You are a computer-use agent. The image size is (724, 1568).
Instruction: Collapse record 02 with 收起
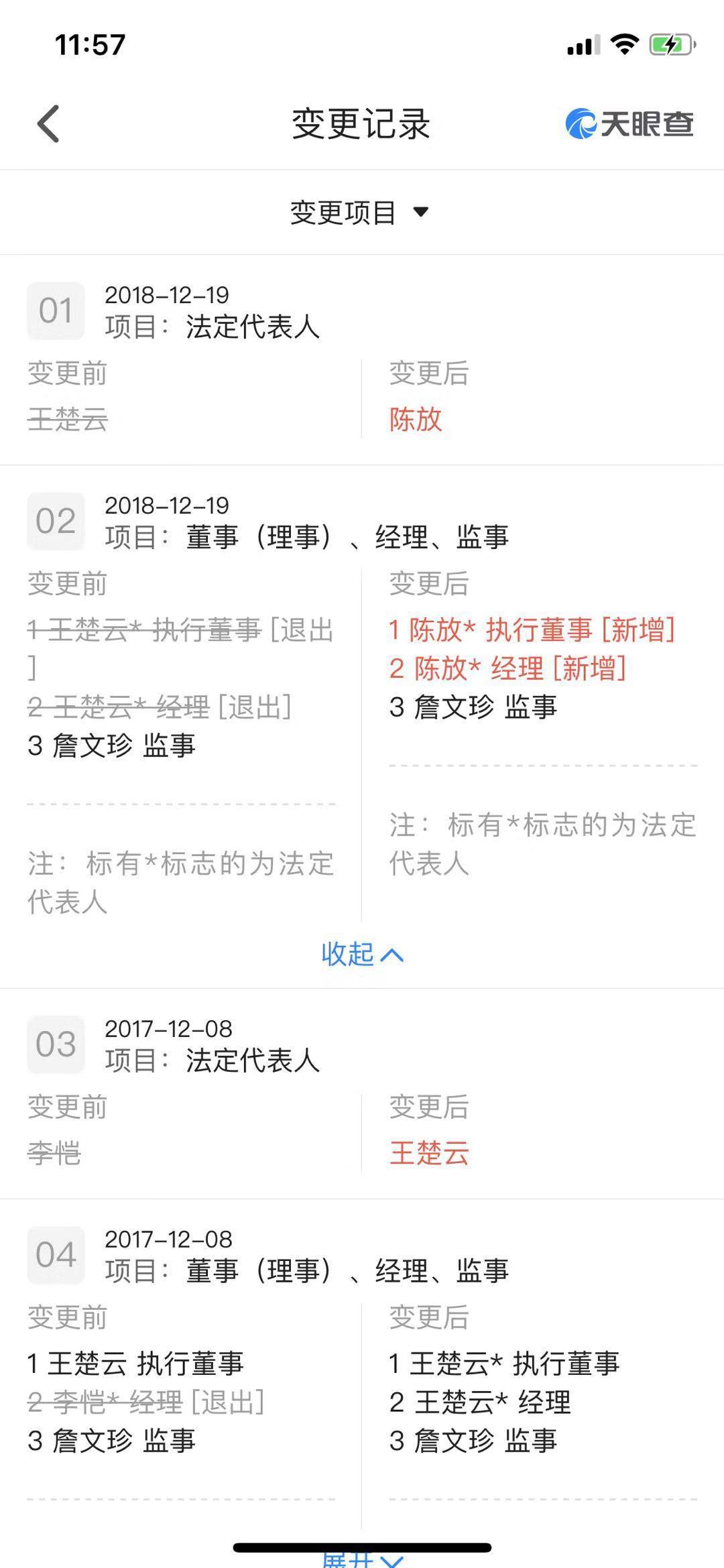pos(362,954)
